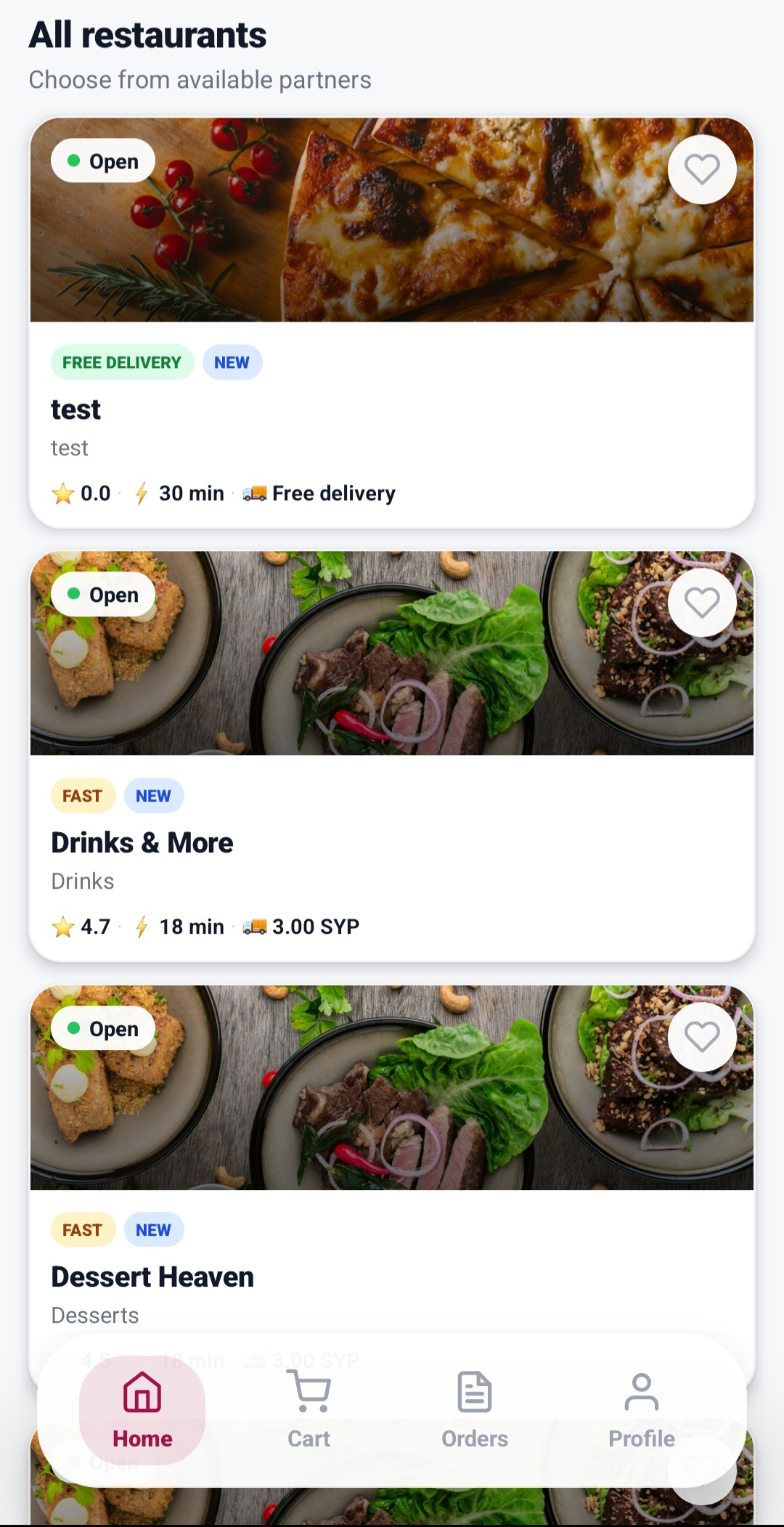Go to the Home tab
The image size is (784, 1527).
[x=142, y=1410]
